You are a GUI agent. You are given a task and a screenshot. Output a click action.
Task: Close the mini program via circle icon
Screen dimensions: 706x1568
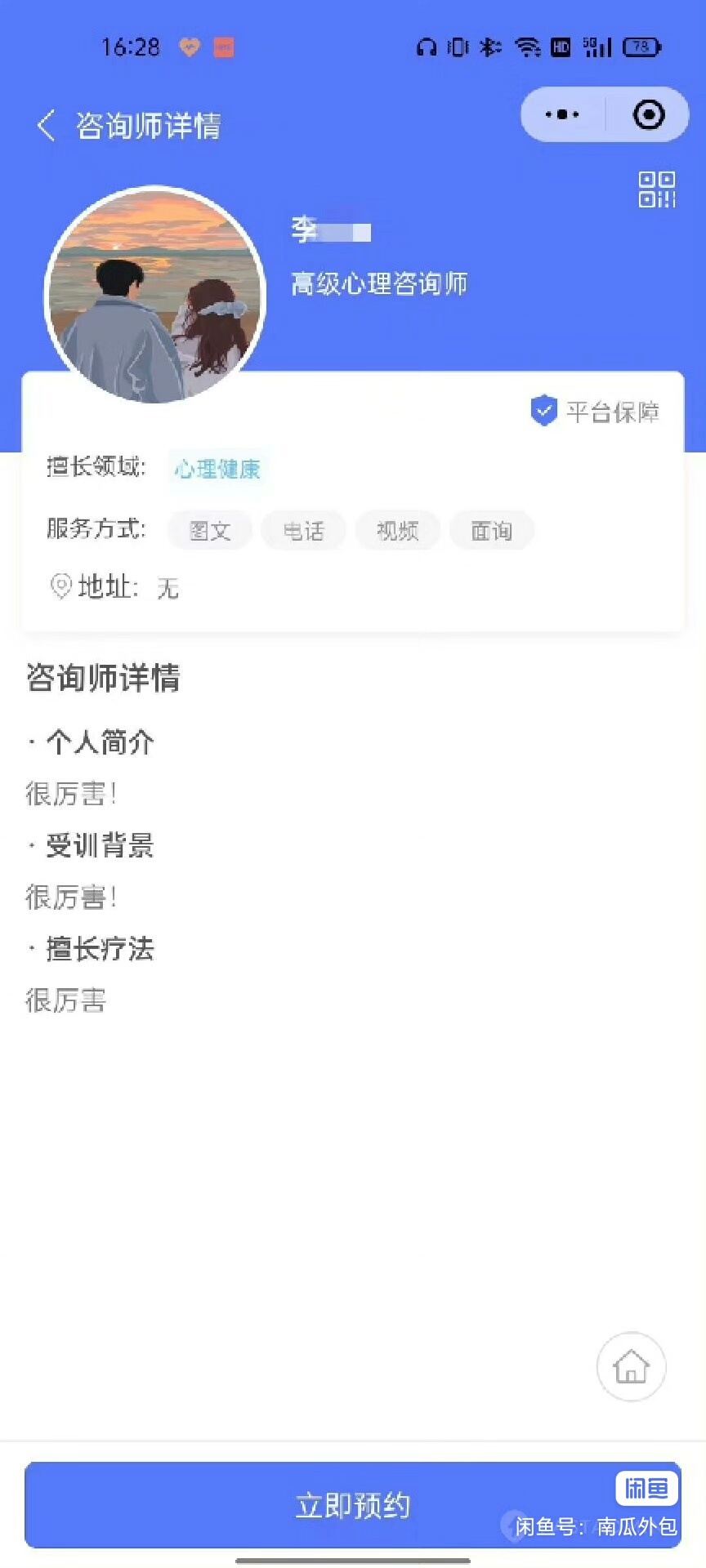tap(649, 114)
